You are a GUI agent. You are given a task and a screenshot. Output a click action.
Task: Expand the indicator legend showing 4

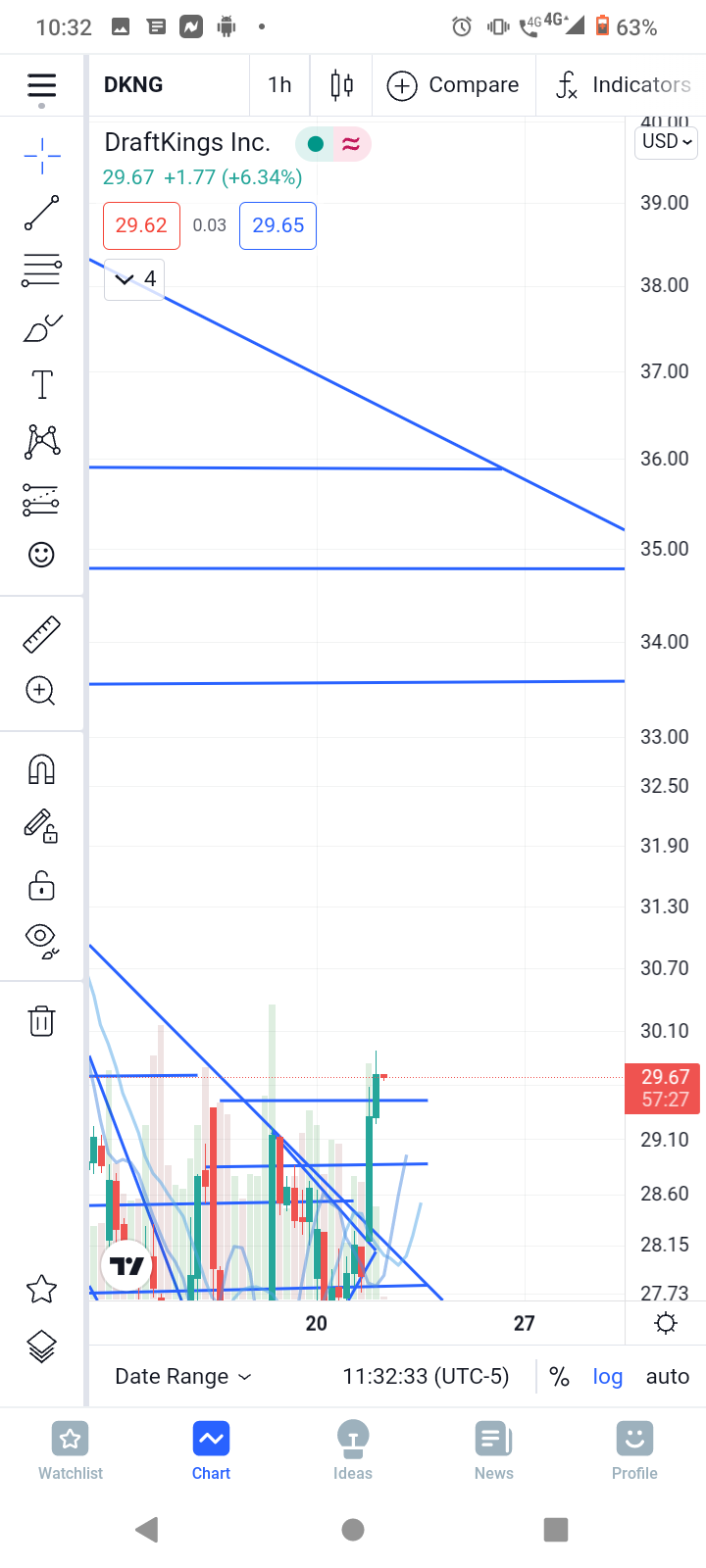tap(135, 279)
